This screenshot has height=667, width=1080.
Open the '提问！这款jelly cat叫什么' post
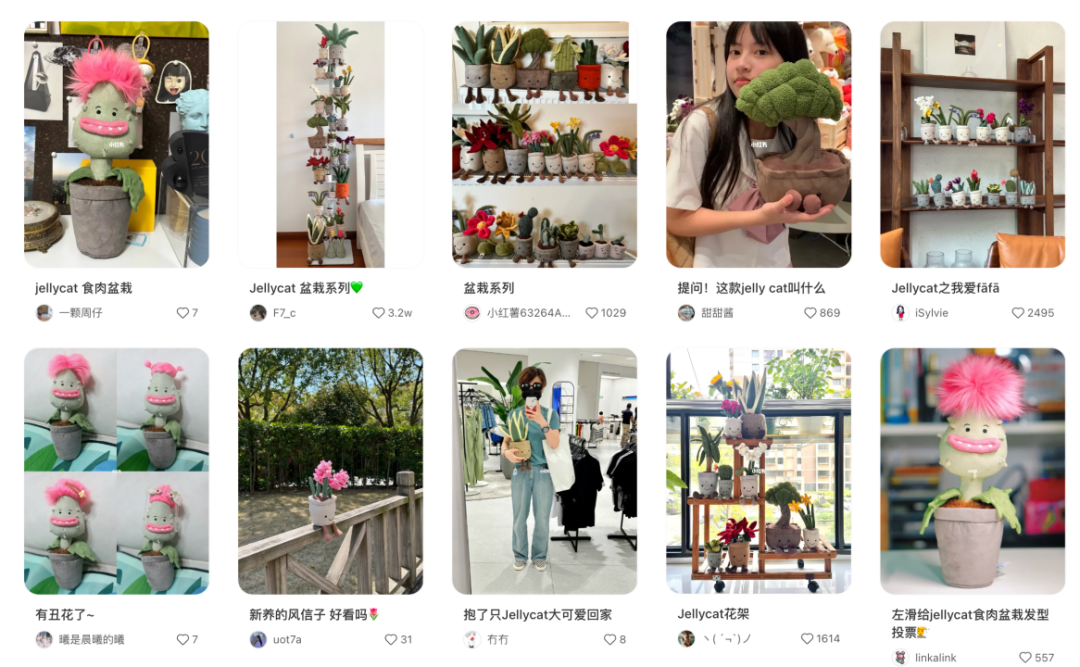pos(758,145)
